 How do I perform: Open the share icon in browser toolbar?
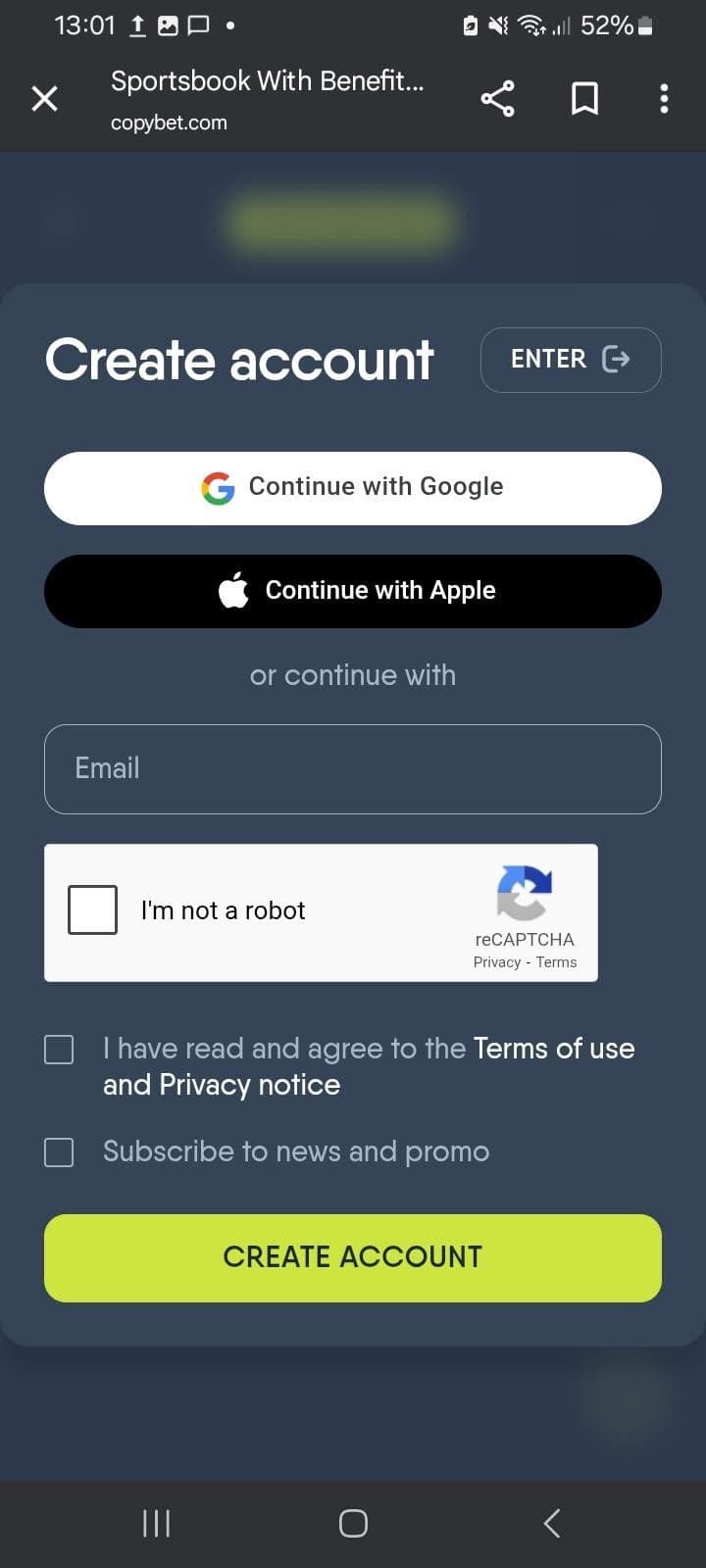[x=497, y=98]
